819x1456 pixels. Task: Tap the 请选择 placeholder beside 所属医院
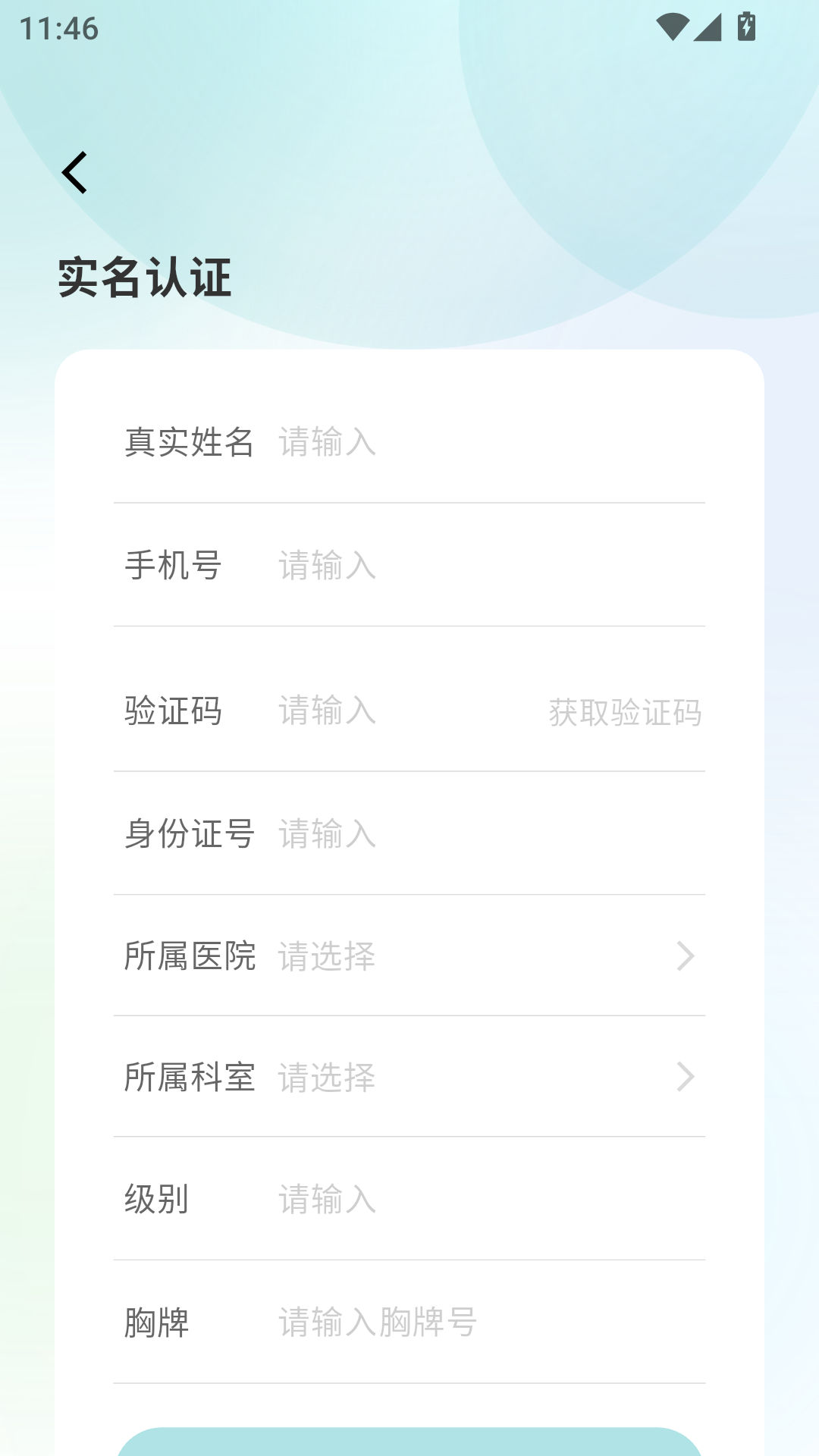coord(328,957)
